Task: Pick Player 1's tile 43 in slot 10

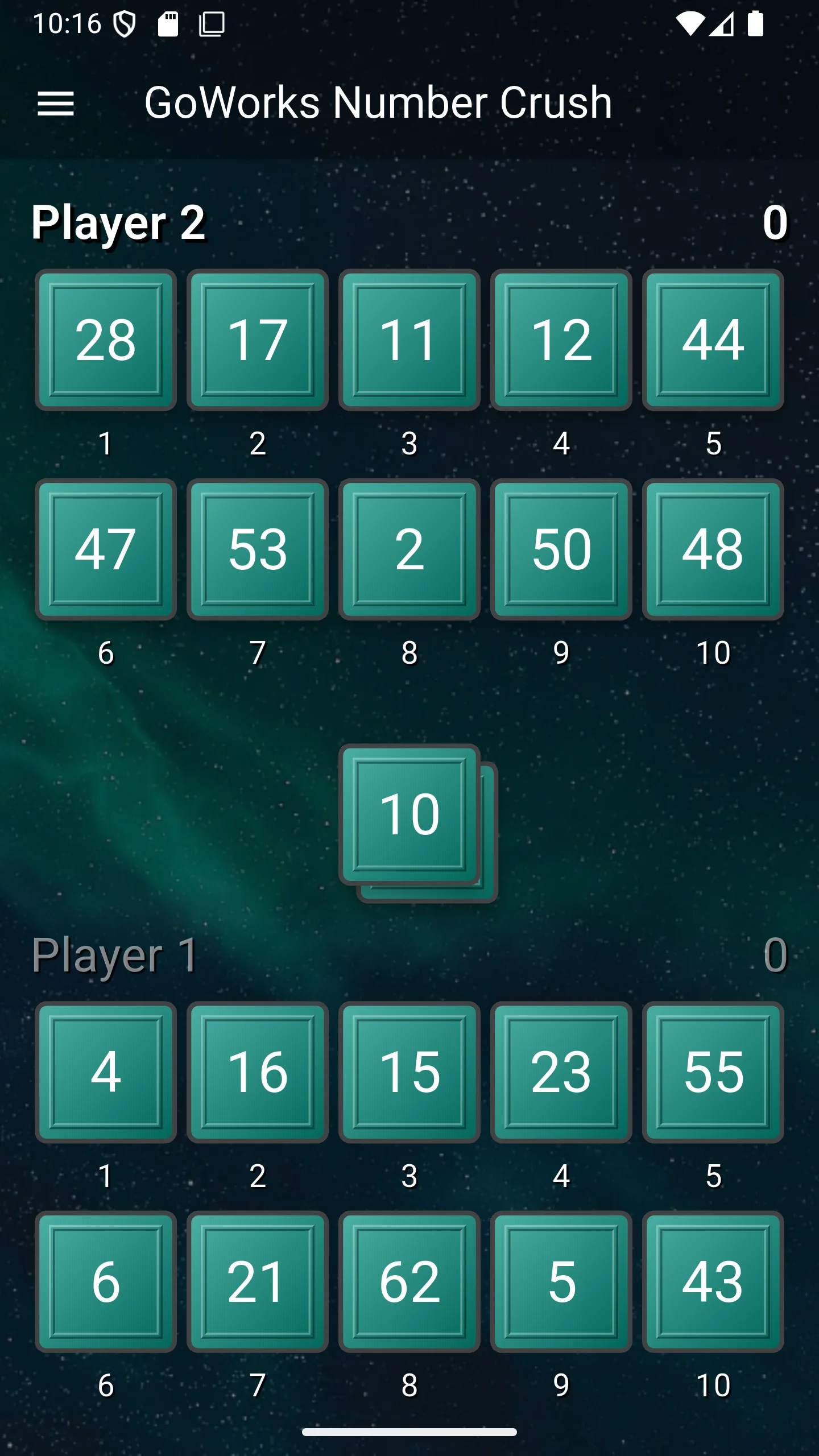Action: 713,1281
